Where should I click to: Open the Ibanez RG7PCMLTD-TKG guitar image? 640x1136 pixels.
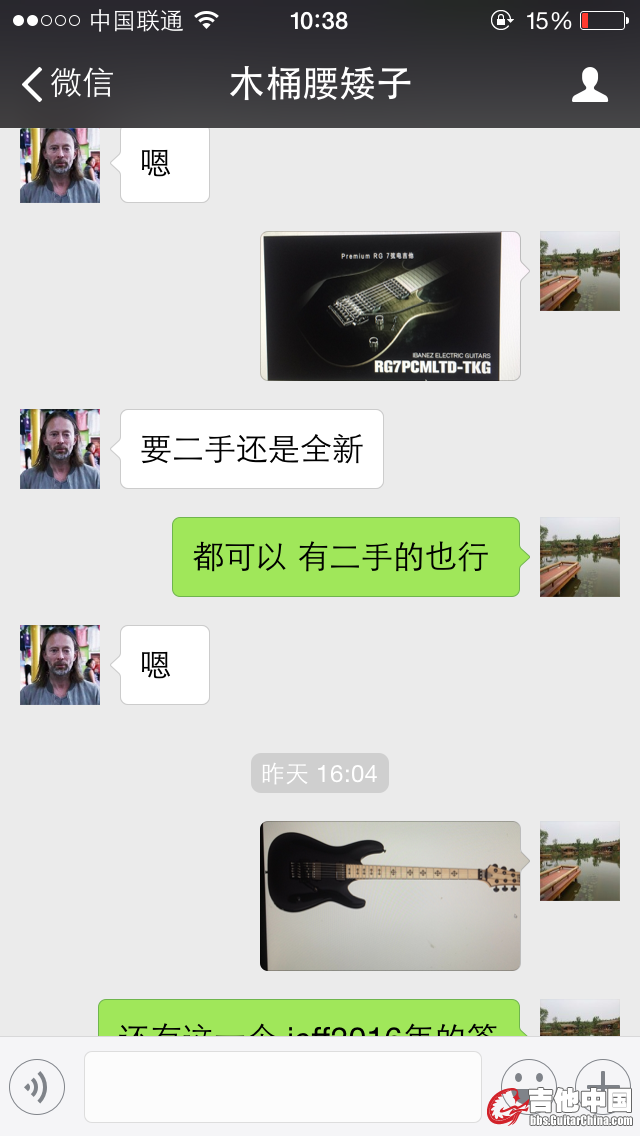click(390, 306)
